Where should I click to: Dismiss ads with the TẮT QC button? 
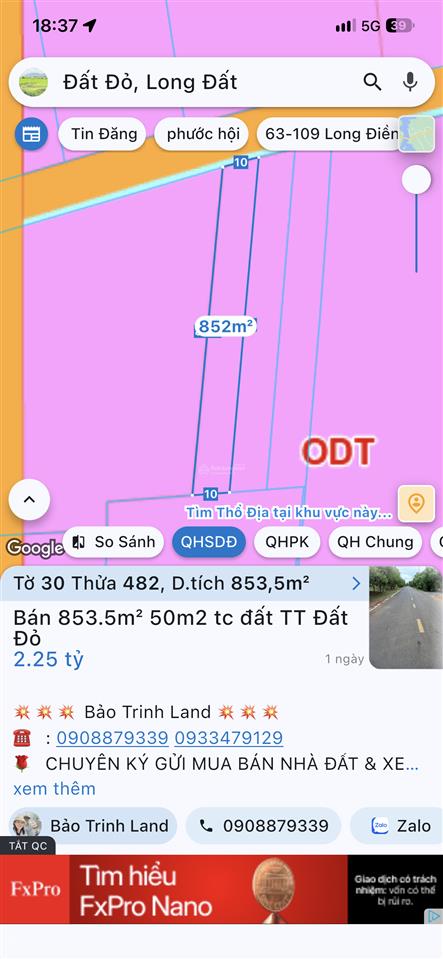coord(28,846)
